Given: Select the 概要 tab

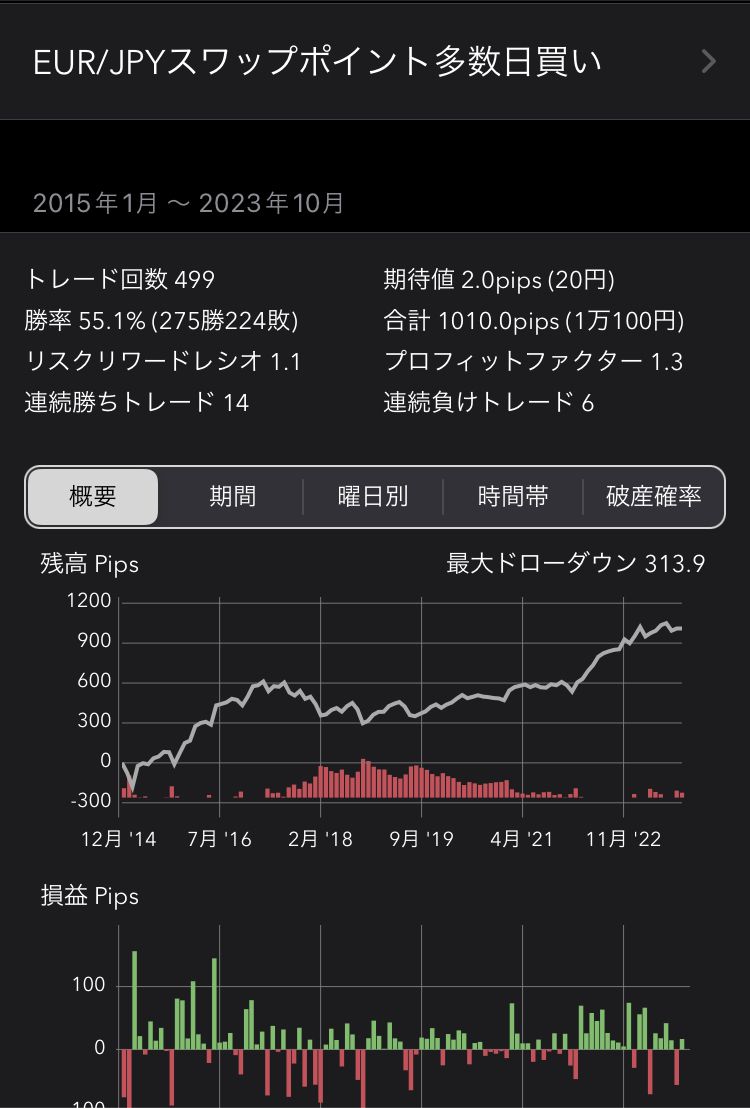Looking at the screenshot, I should (93, 495).
